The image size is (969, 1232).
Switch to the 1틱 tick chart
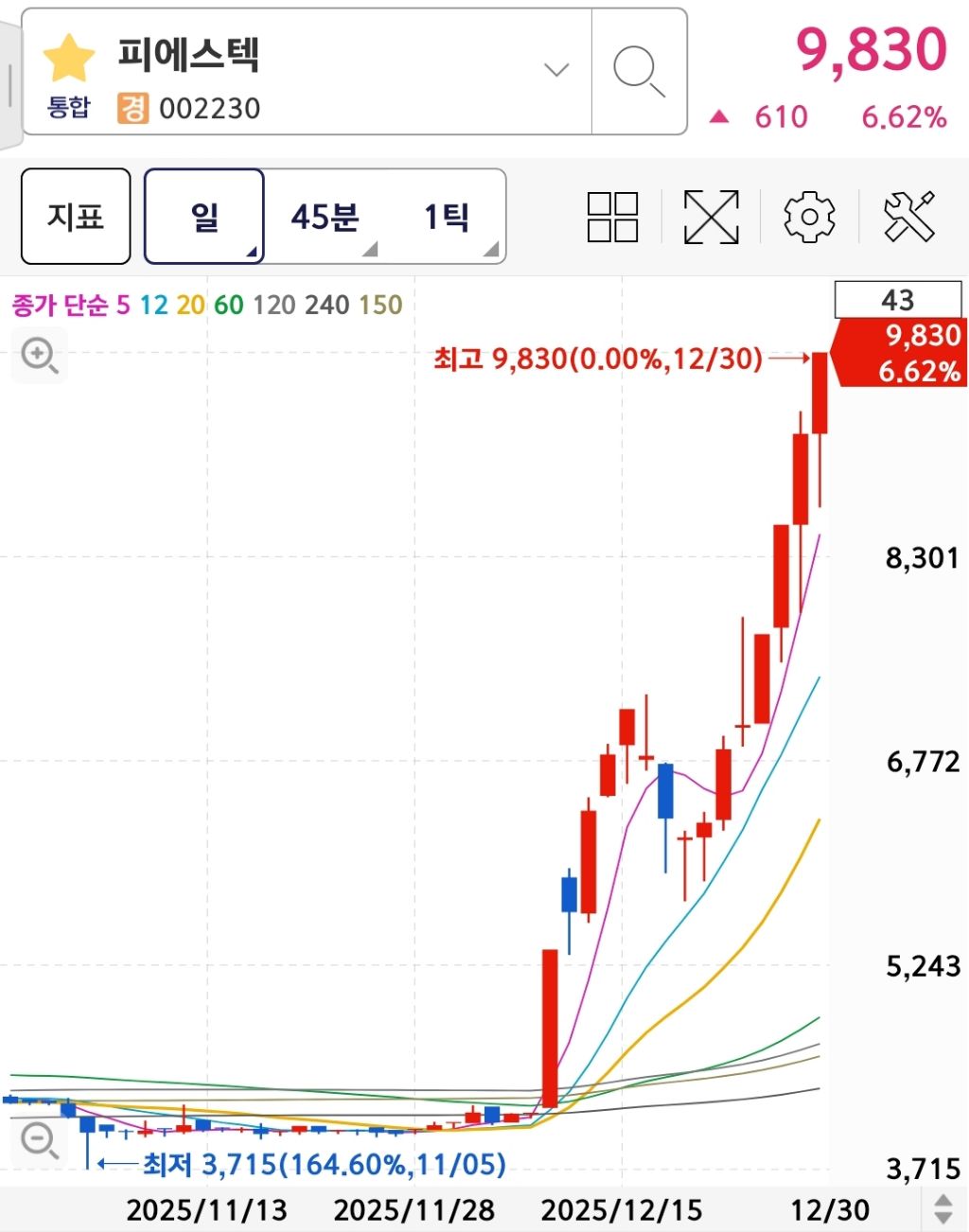click(x=447, y=217)
